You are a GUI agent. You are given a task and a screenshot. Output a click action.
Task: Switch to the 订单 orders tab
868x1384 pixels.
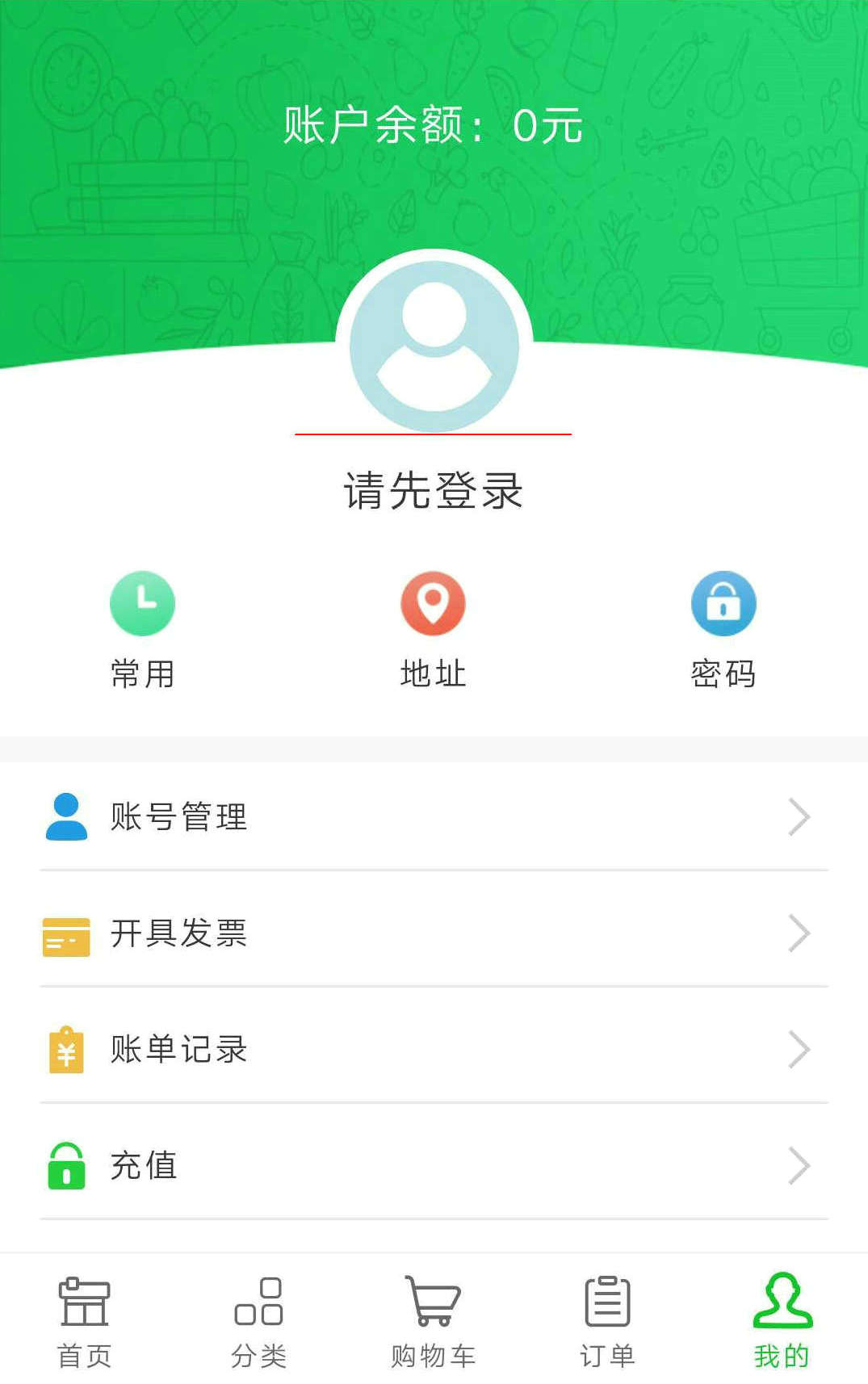(607, 1322)
